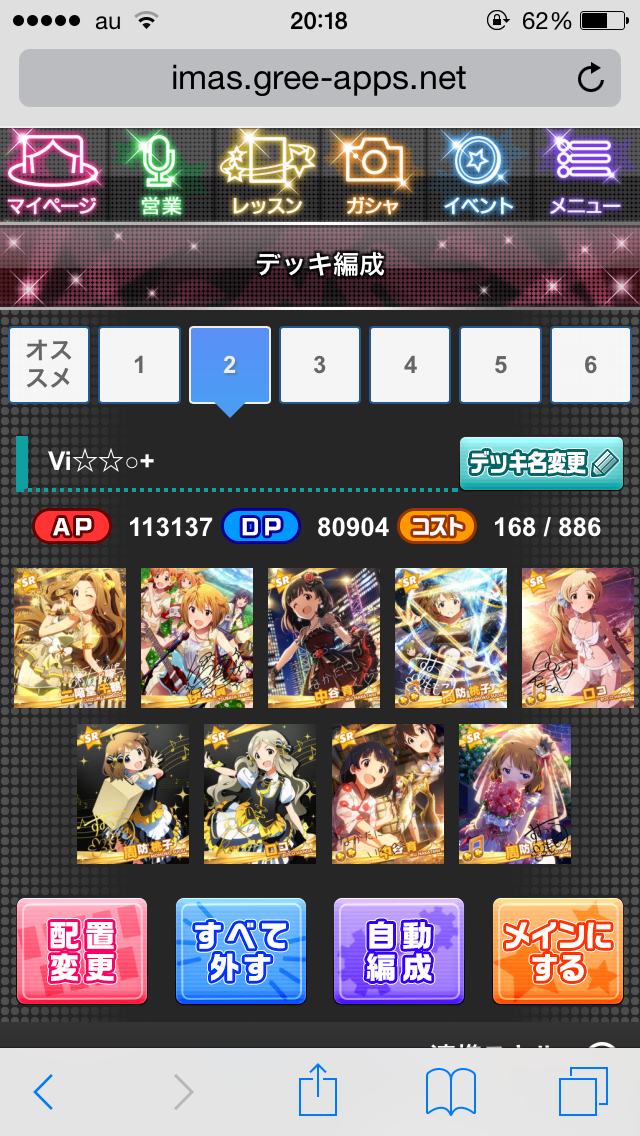
Task: Switch to deck 3
Action: point(319,365)
